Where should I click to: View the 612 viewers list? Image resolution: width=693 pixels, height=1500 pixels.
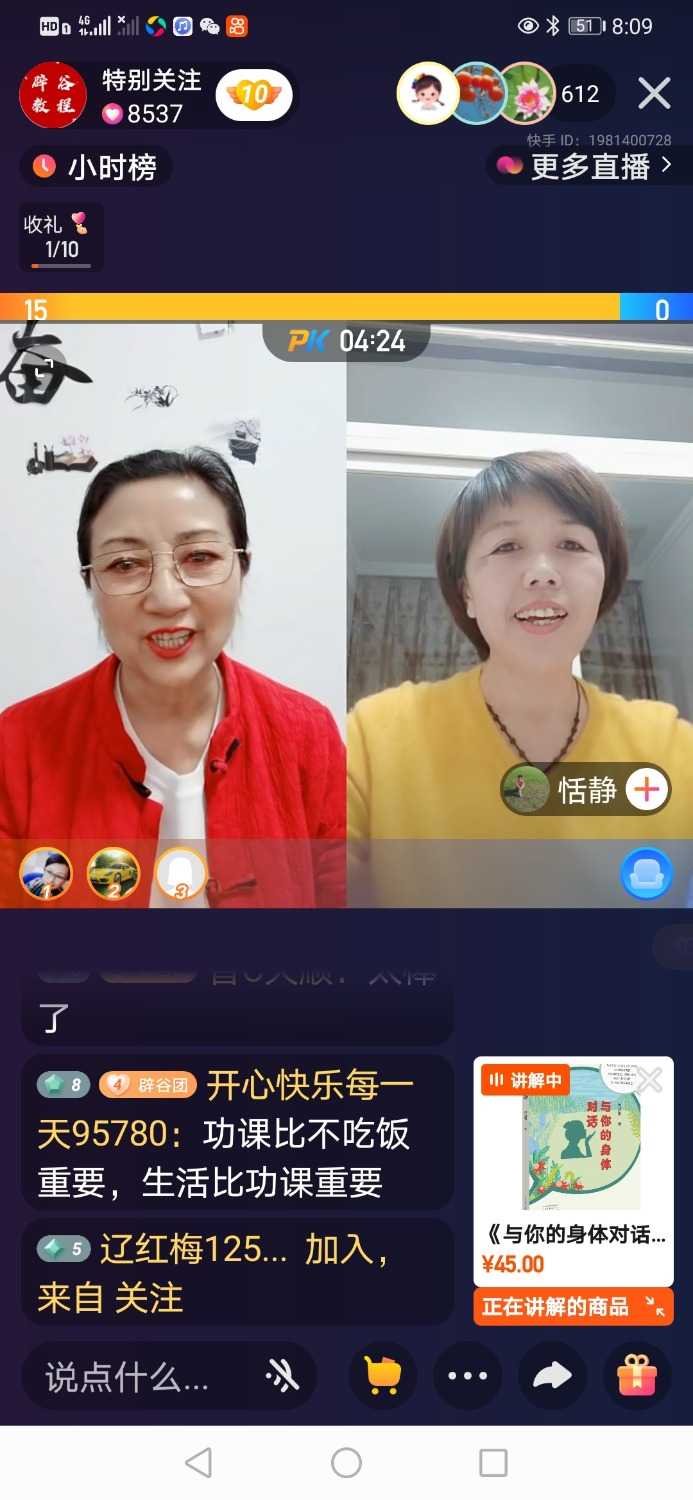point(579,94)
